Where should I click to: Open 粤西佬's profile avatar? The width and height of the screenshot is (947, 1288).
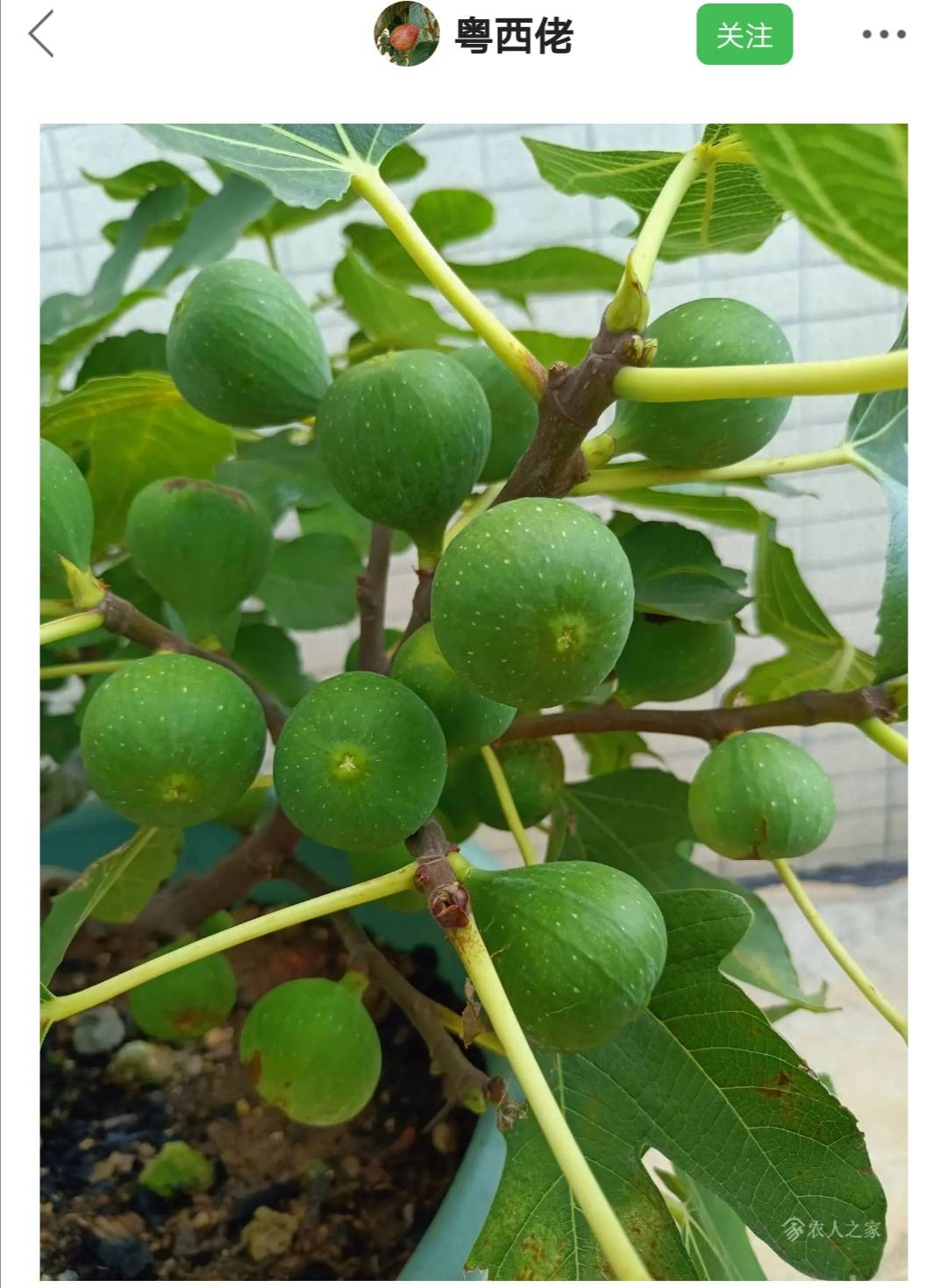pyautogui.click(x=406, y=34)
